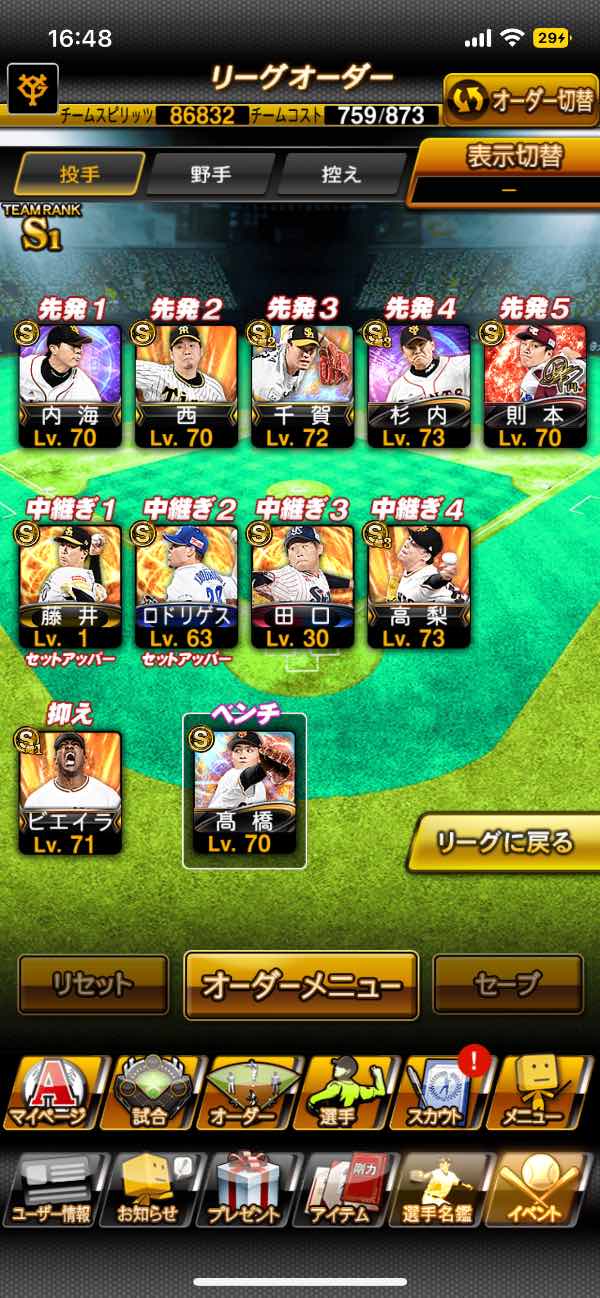Image resolution: width=600 pixels, height=1298 pixels.
Task: Switch to the 控え tab
Action: tap(340, 174)
